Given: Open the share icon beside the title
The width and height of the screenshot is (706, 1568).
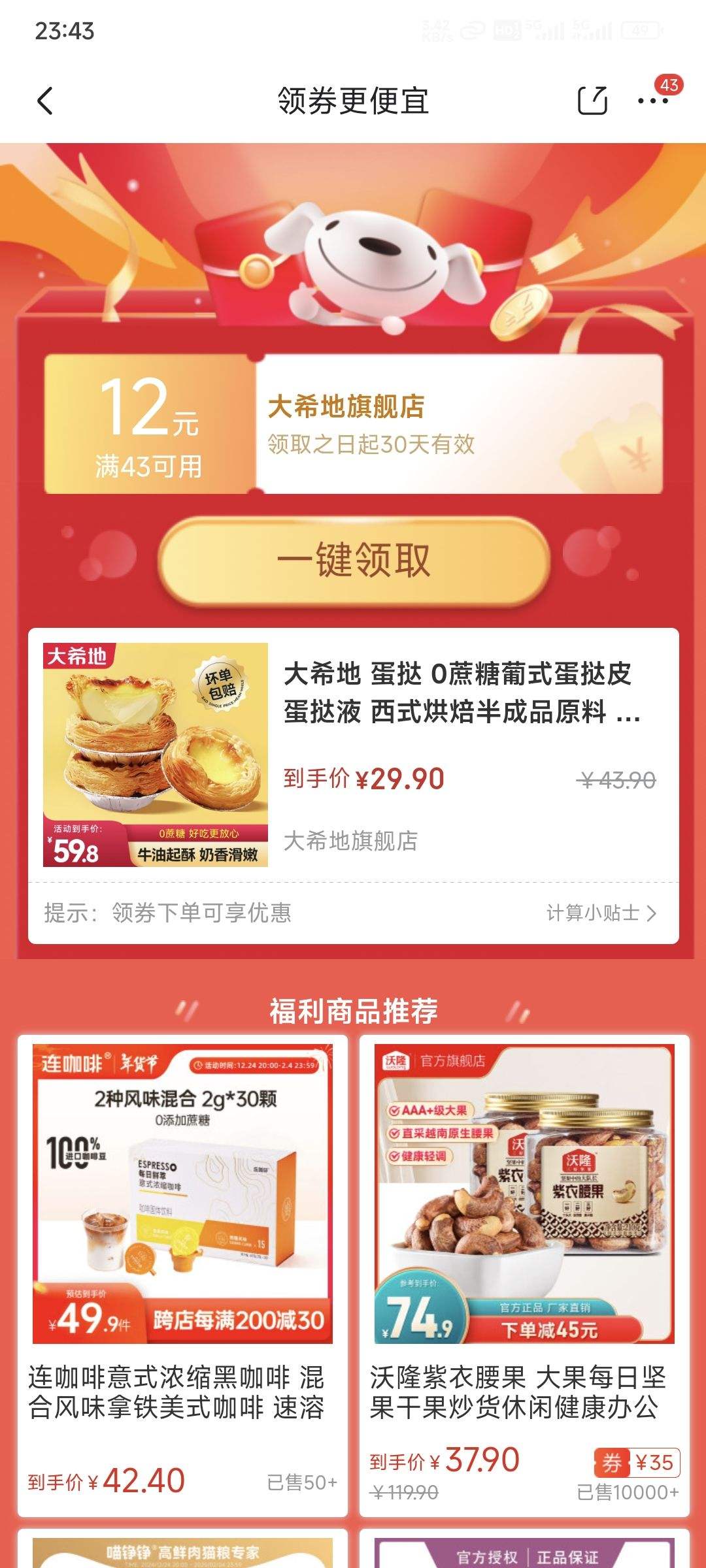Looking at the screenshot, I should click(x=590, y=99).
